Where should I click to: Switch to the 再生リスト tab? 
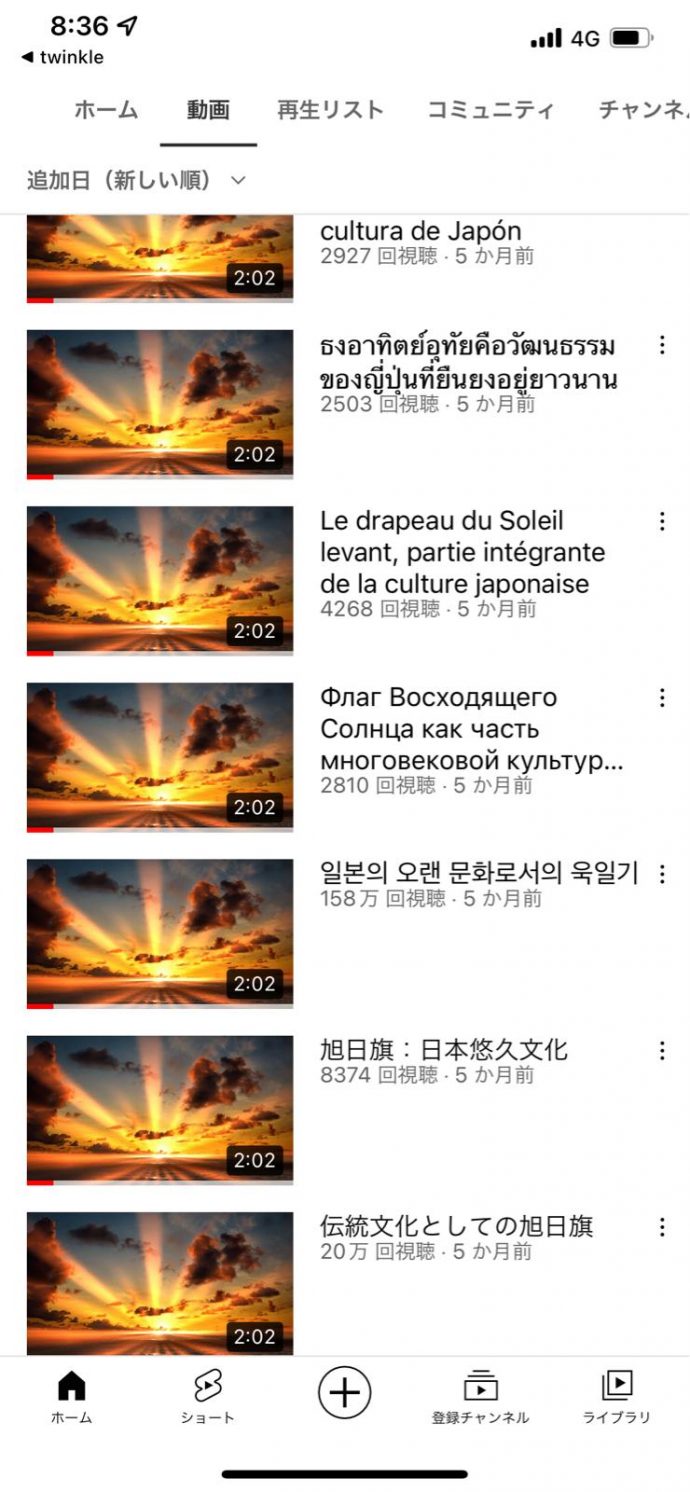click(x=330, y=110)
